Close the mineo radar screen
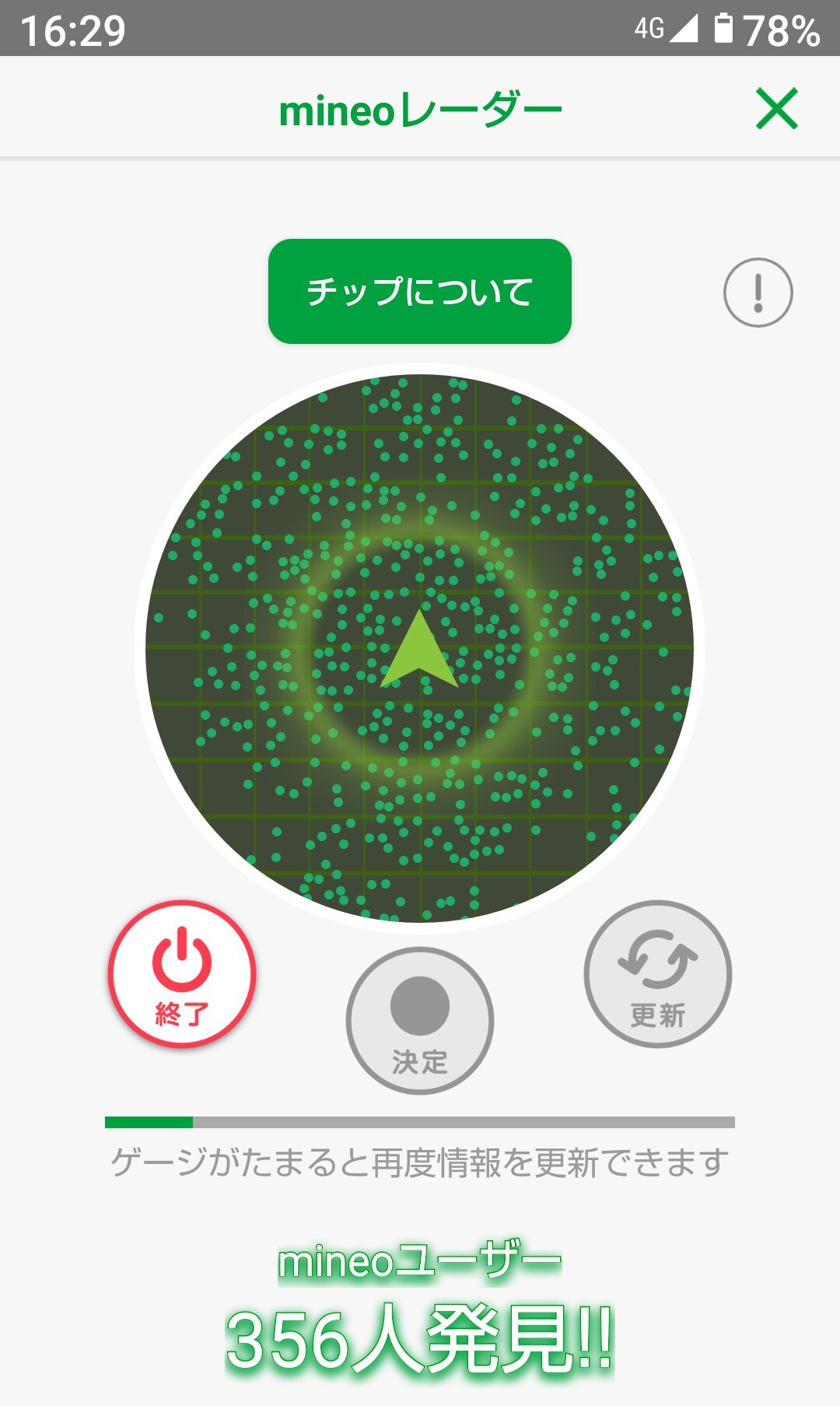The image size is (840, 1406). (776, 109)
